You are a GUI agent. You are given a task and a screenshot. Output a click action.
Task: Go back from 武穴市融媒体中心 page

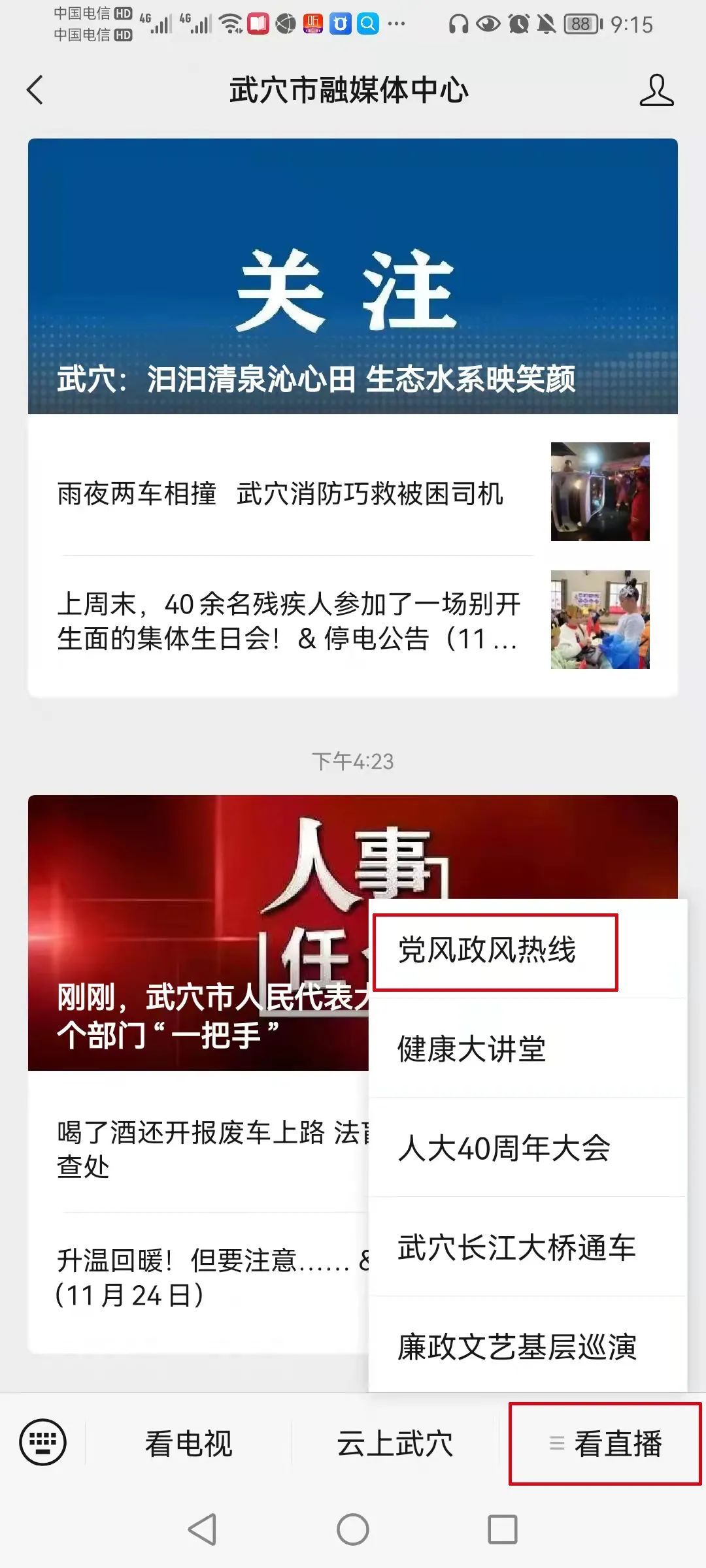(35, 90)
